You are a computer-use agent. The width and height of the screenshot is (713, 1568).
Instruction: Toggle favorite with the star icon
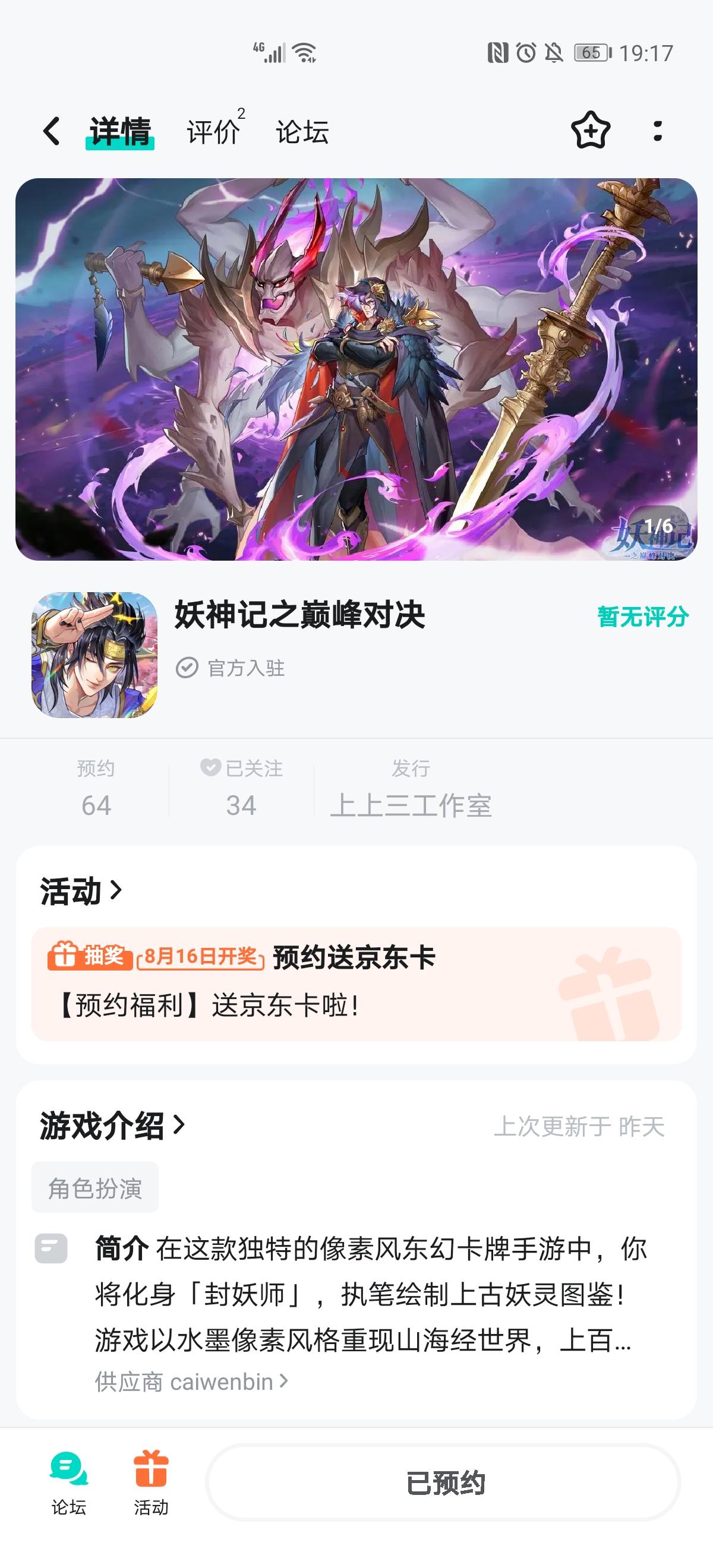[591, 131]
